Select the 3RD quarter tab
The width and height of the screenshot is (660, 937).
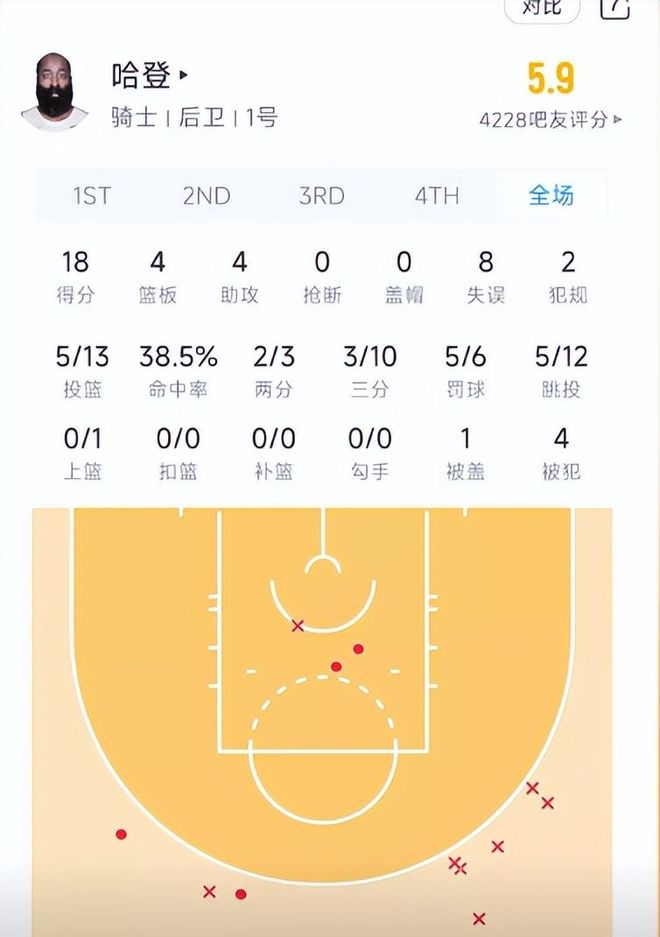point(321,195)
